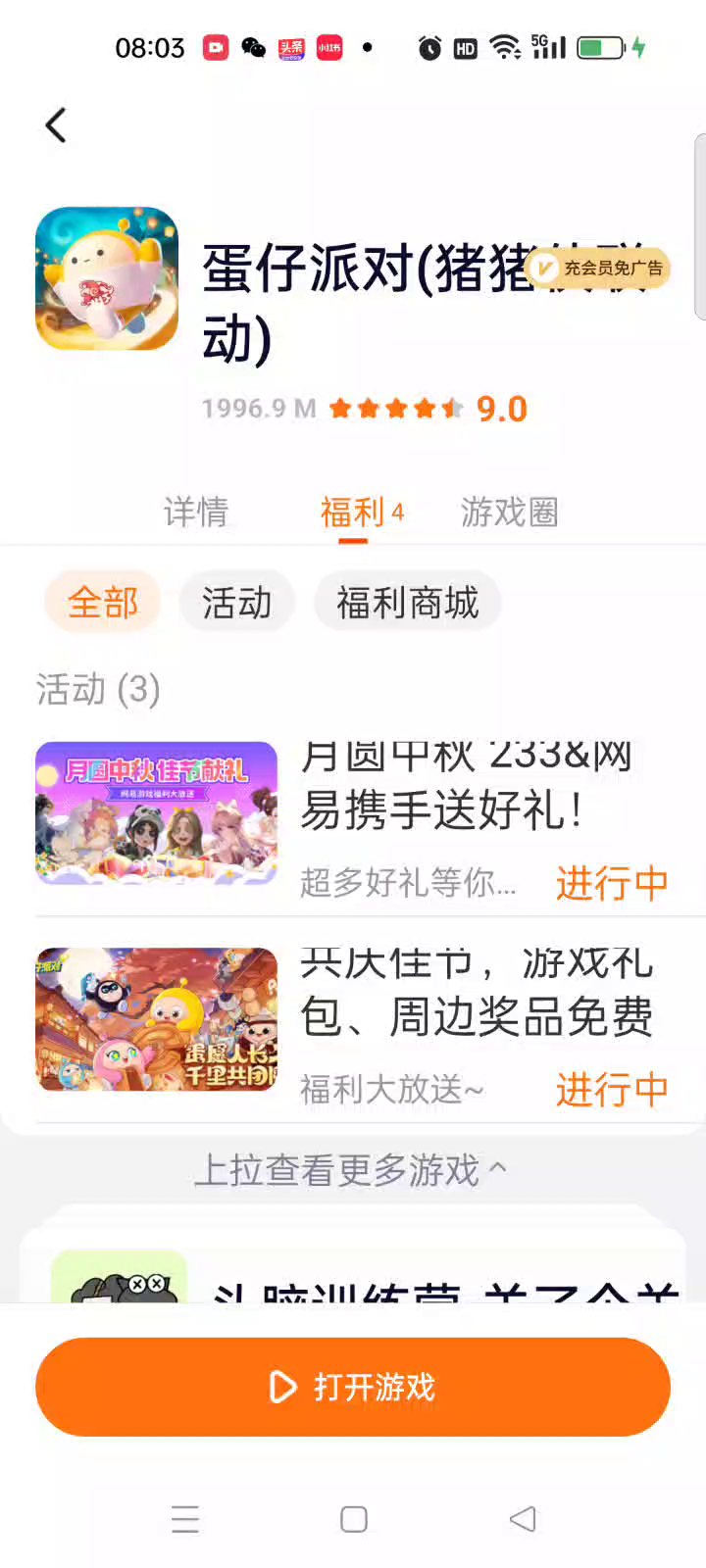The width and height of the screenshot is (706, 1568).
Task: Open the system recent apps menu
Action: tap(184, 1519)
